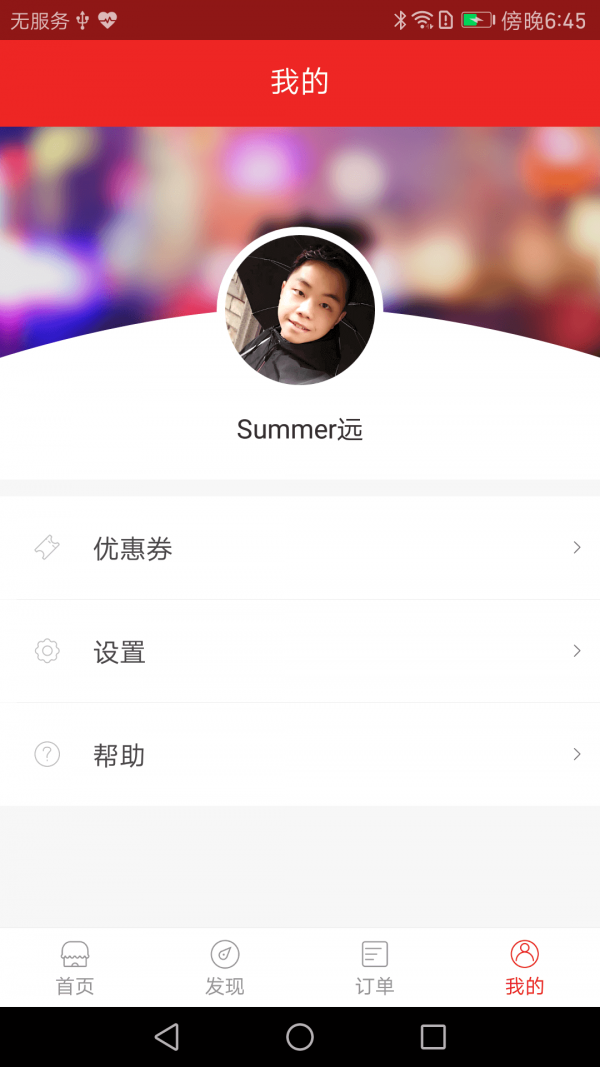Tap the round profile avatar photo
Screen dimensions: 600x1067
[300, 309]
